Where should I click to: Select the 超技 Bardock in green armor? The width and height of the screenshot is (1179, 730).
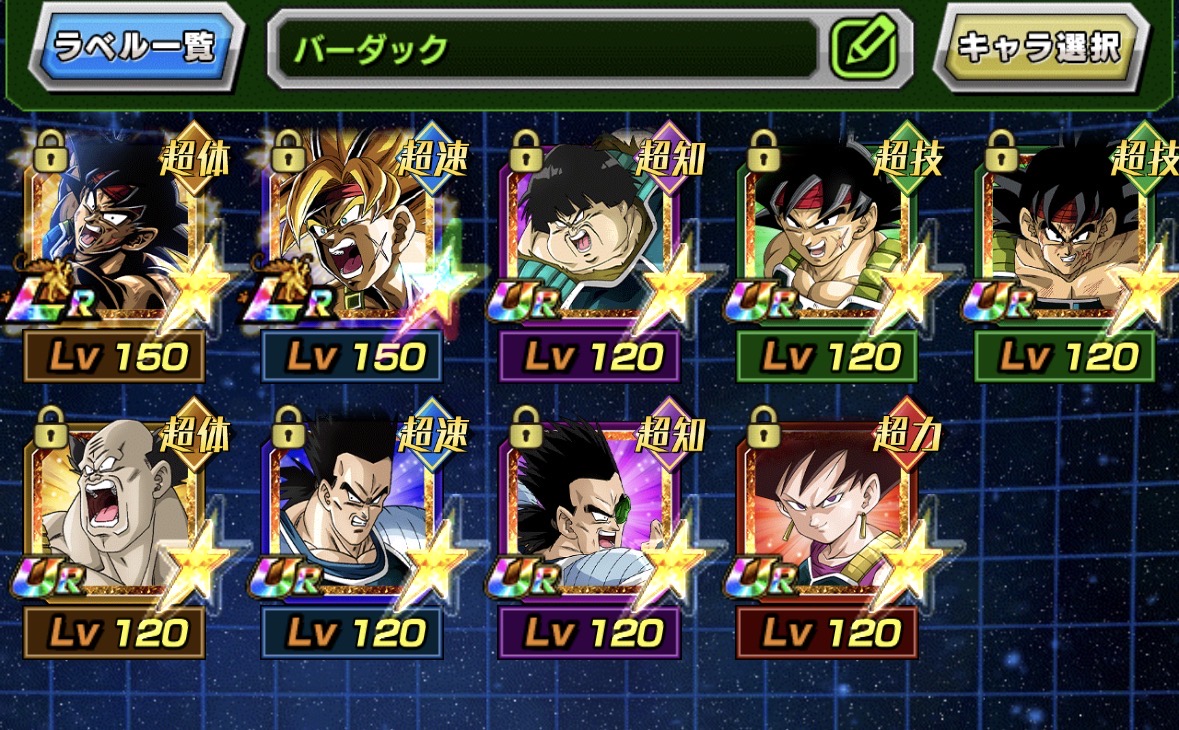pos(827,240)
